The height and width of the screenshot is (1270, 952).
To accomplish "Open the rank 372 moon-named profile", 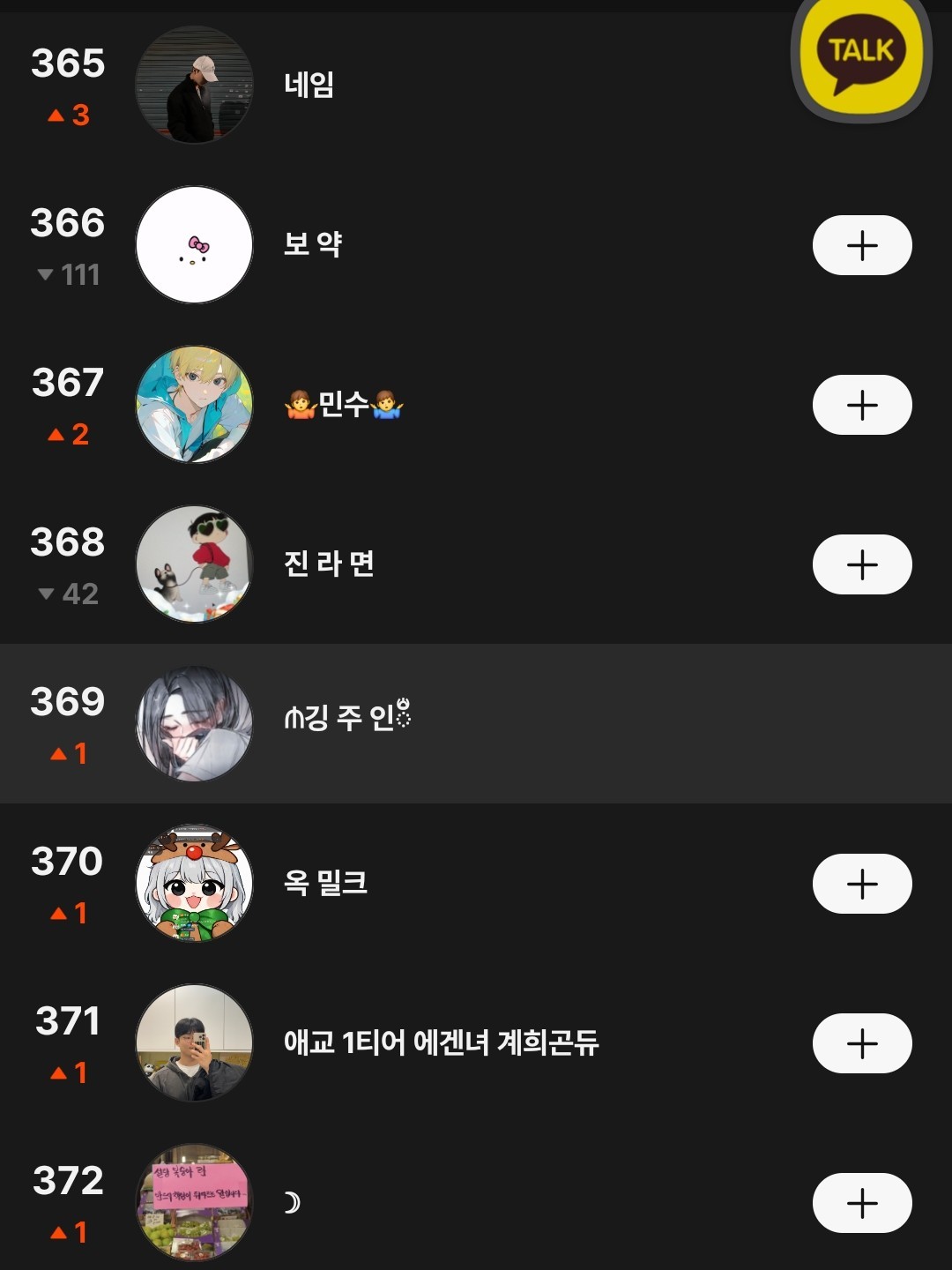I will click(292, 1203).
